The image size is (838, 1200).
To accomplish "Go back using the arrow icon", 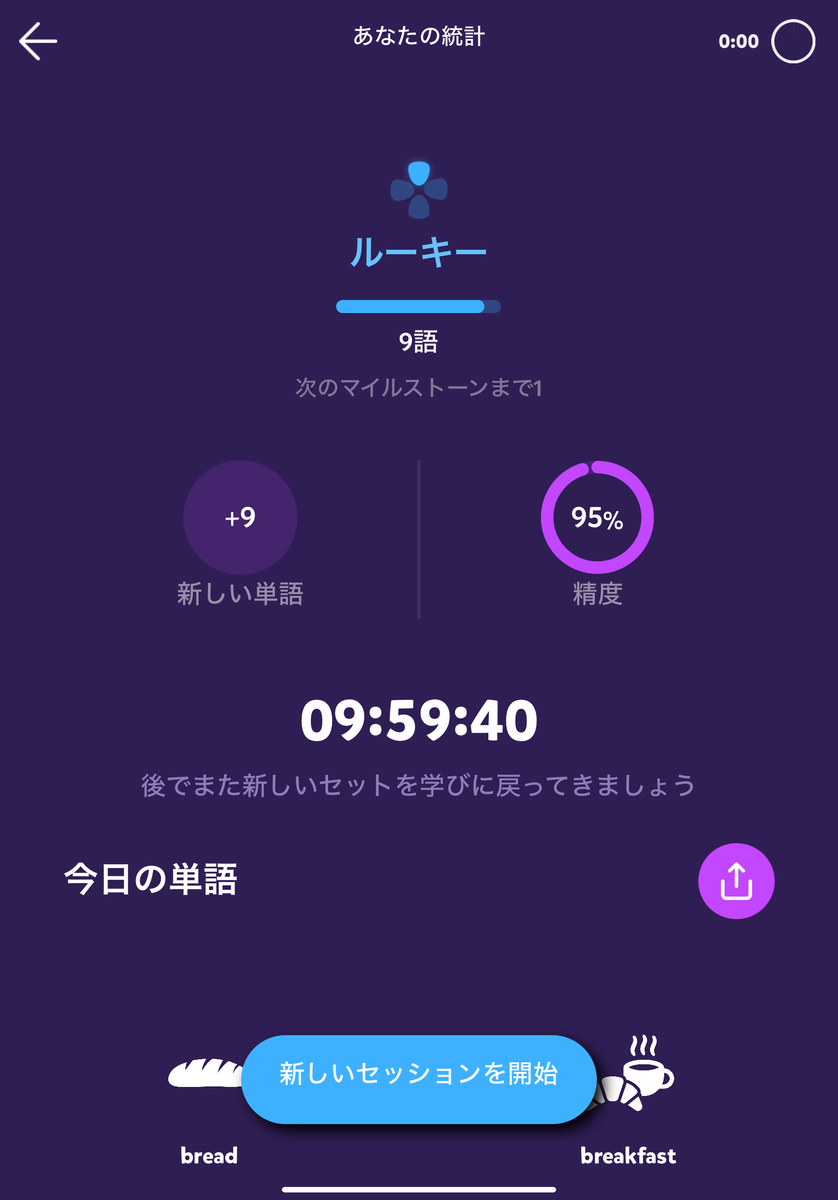I will 38,42.
